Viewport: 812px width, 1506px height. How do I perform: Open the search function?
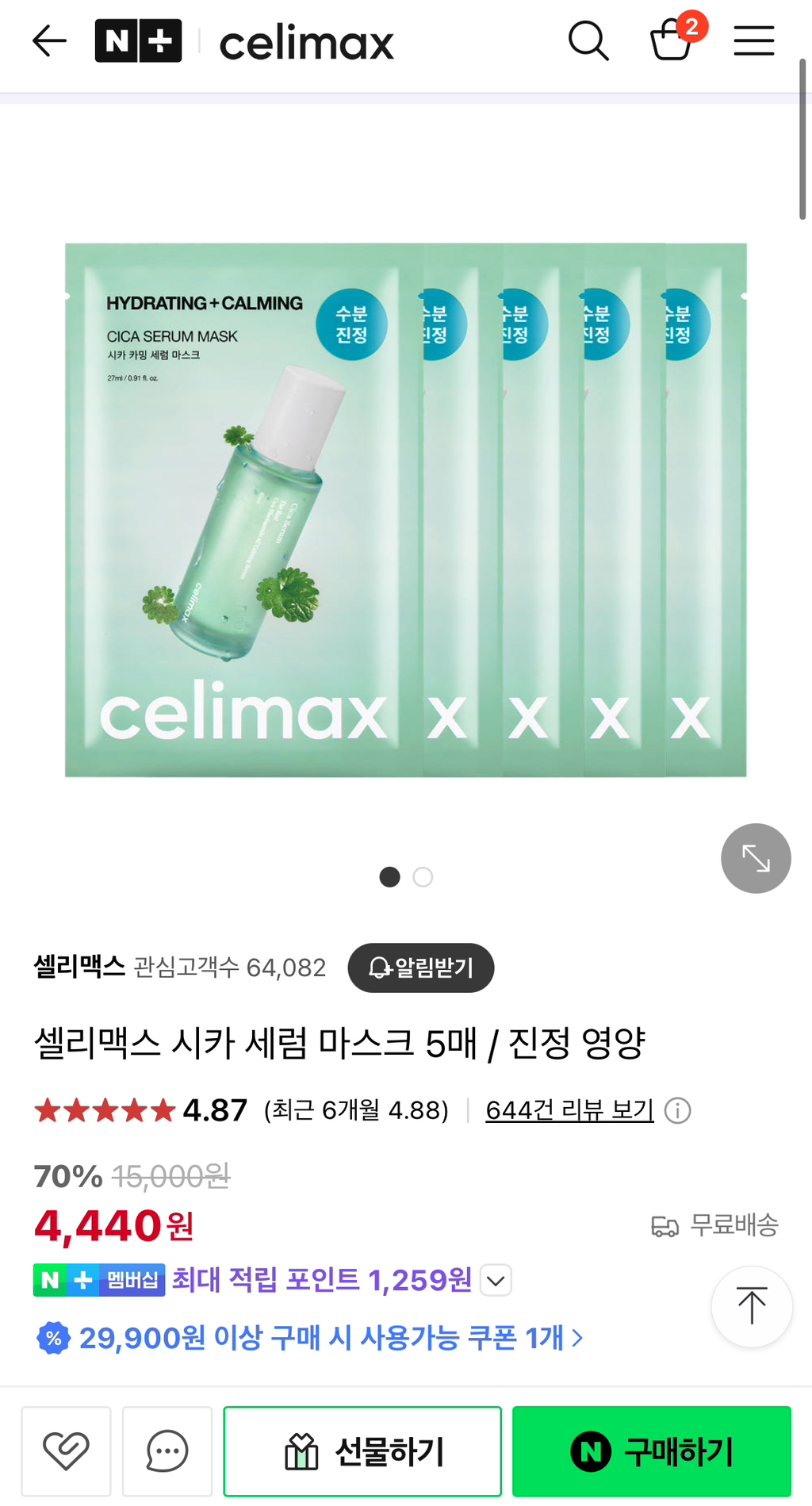588,41
